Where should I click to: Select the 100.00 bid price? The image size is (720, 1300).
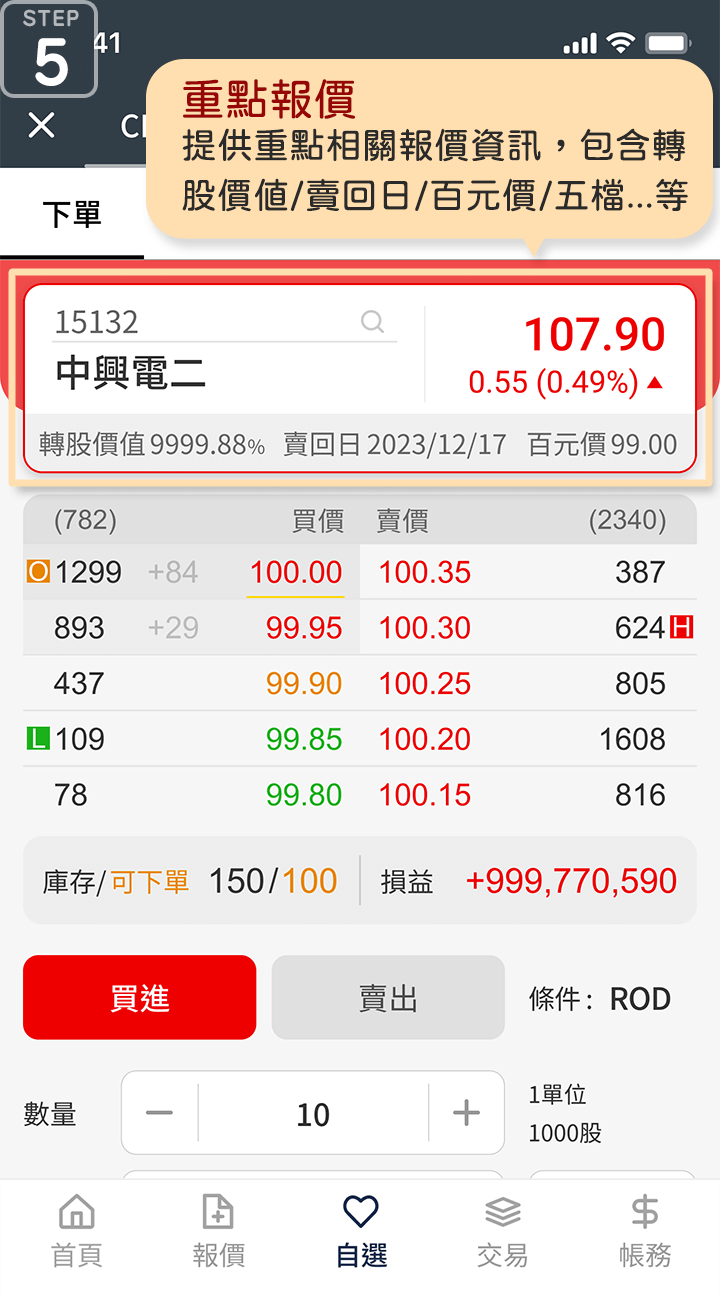click(x=296, y=573)
